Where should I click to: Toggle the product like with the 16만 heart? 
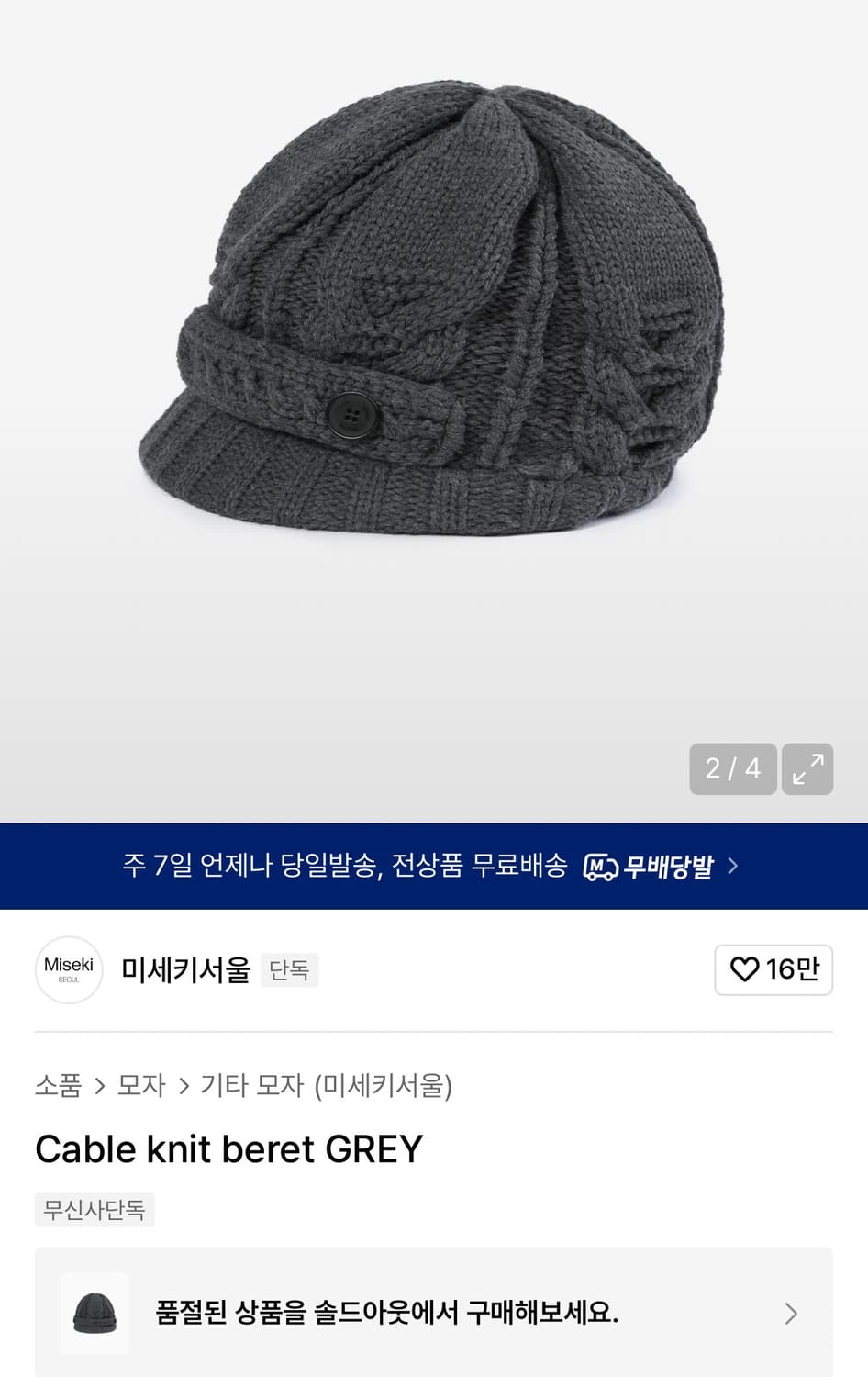pos(773,969)
